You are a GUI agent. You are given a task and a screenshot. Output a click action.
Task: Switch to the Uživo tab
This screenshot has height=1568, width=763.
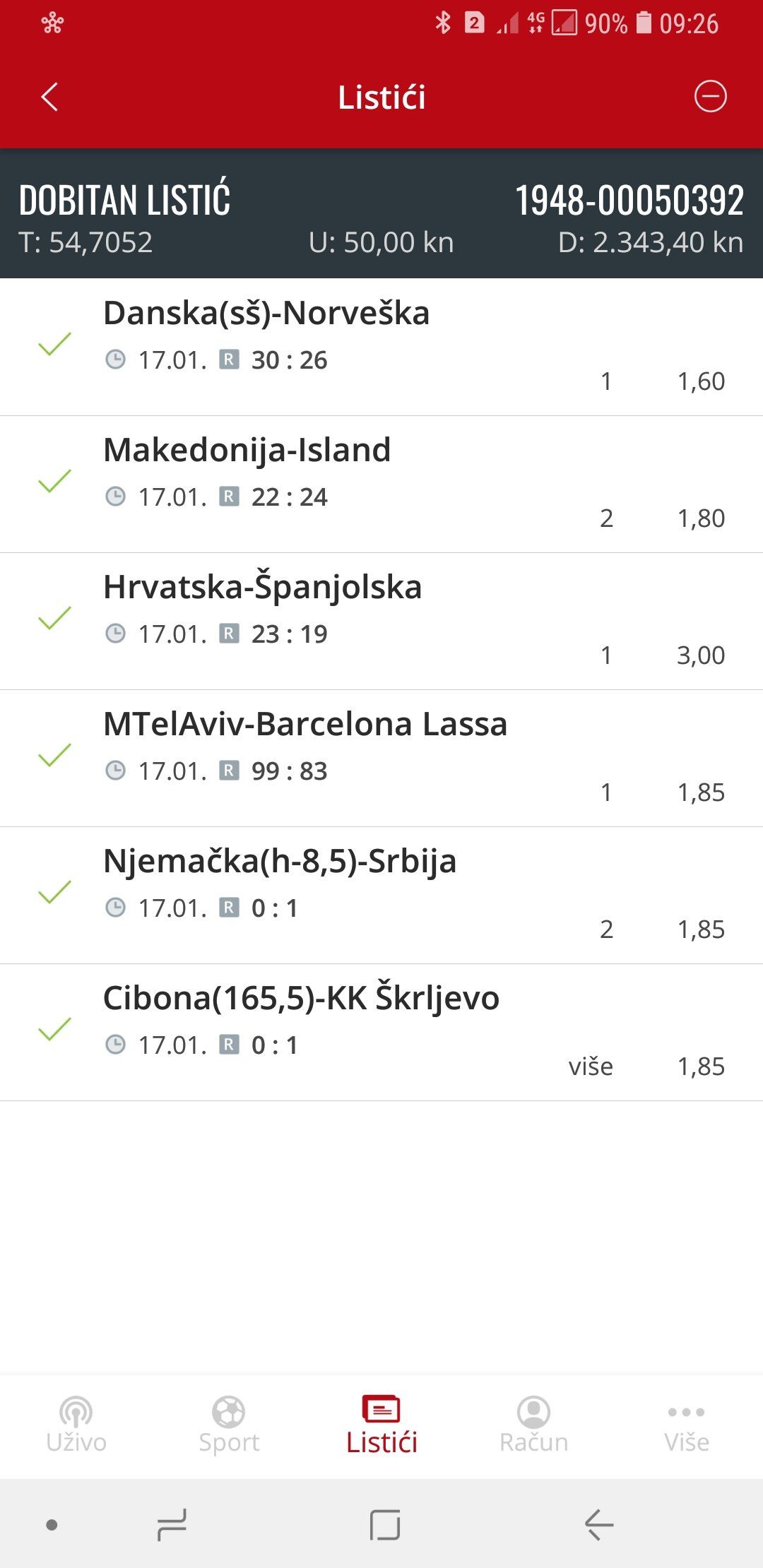pos(76,1425)
